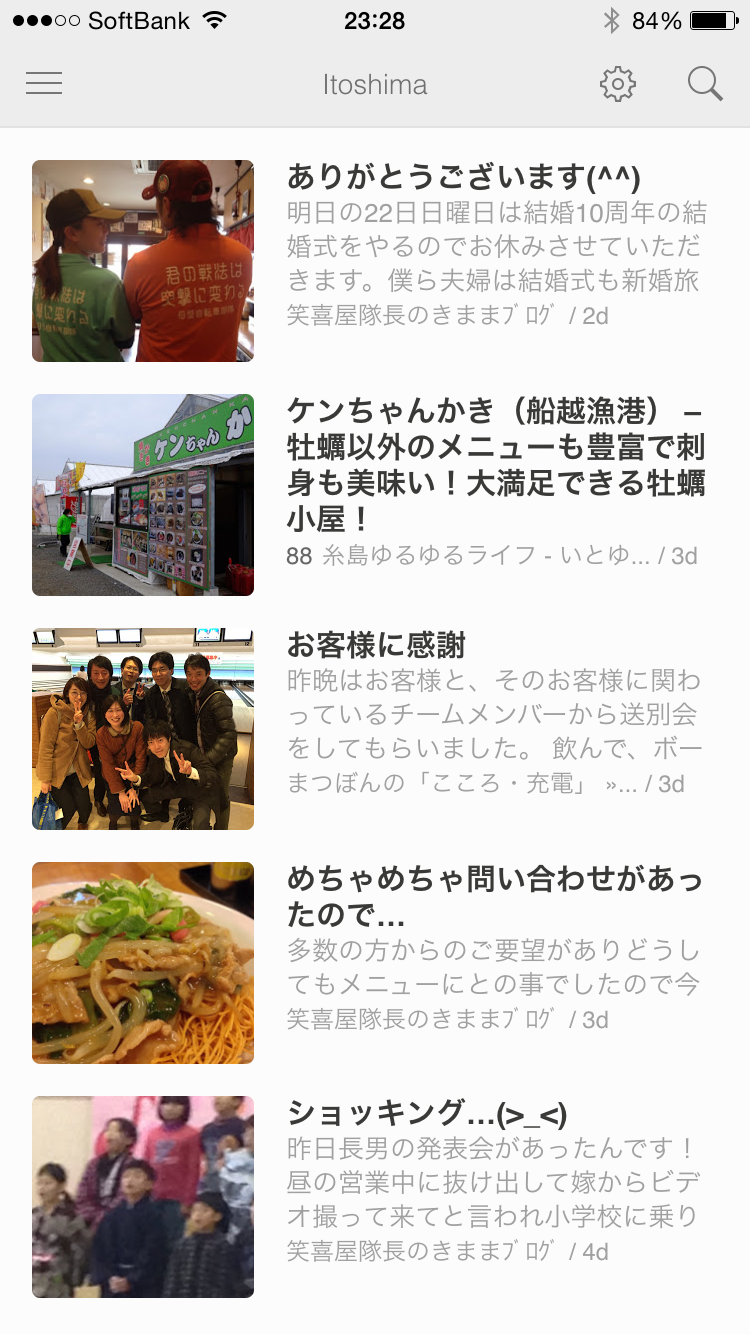View the post ショッキング…(>_<)

click(375, 1197)
